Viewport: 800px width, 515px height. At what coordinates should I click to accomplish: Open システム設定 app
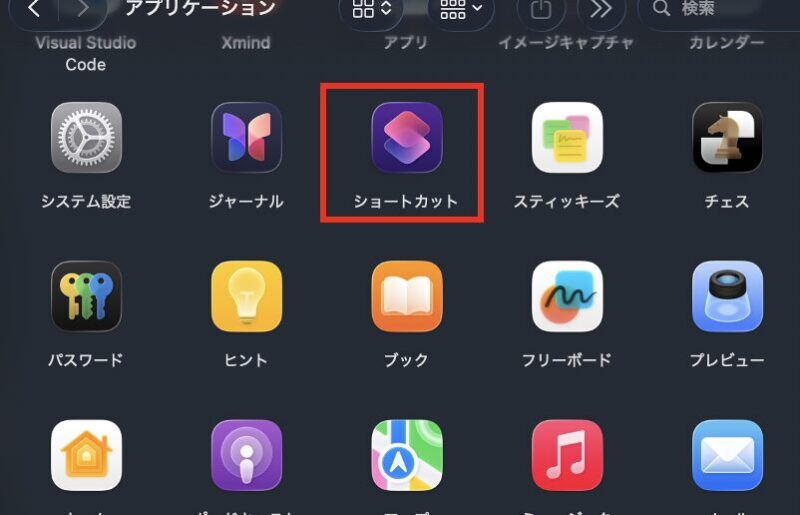pyautogui.click(x=86, y=138)
